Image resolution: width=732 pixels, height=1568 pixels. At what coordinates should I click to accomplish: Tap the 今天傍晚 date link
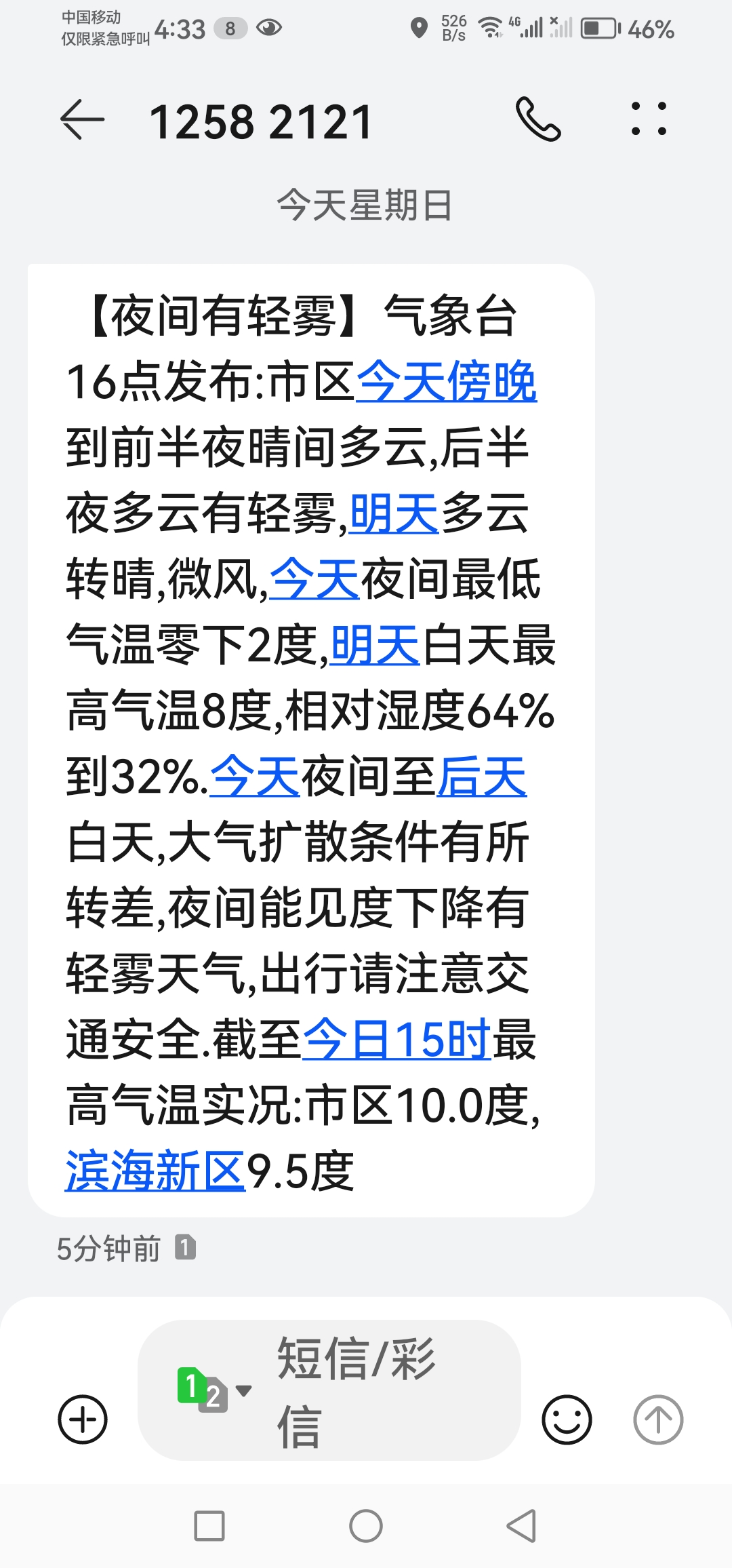[446, 382]
